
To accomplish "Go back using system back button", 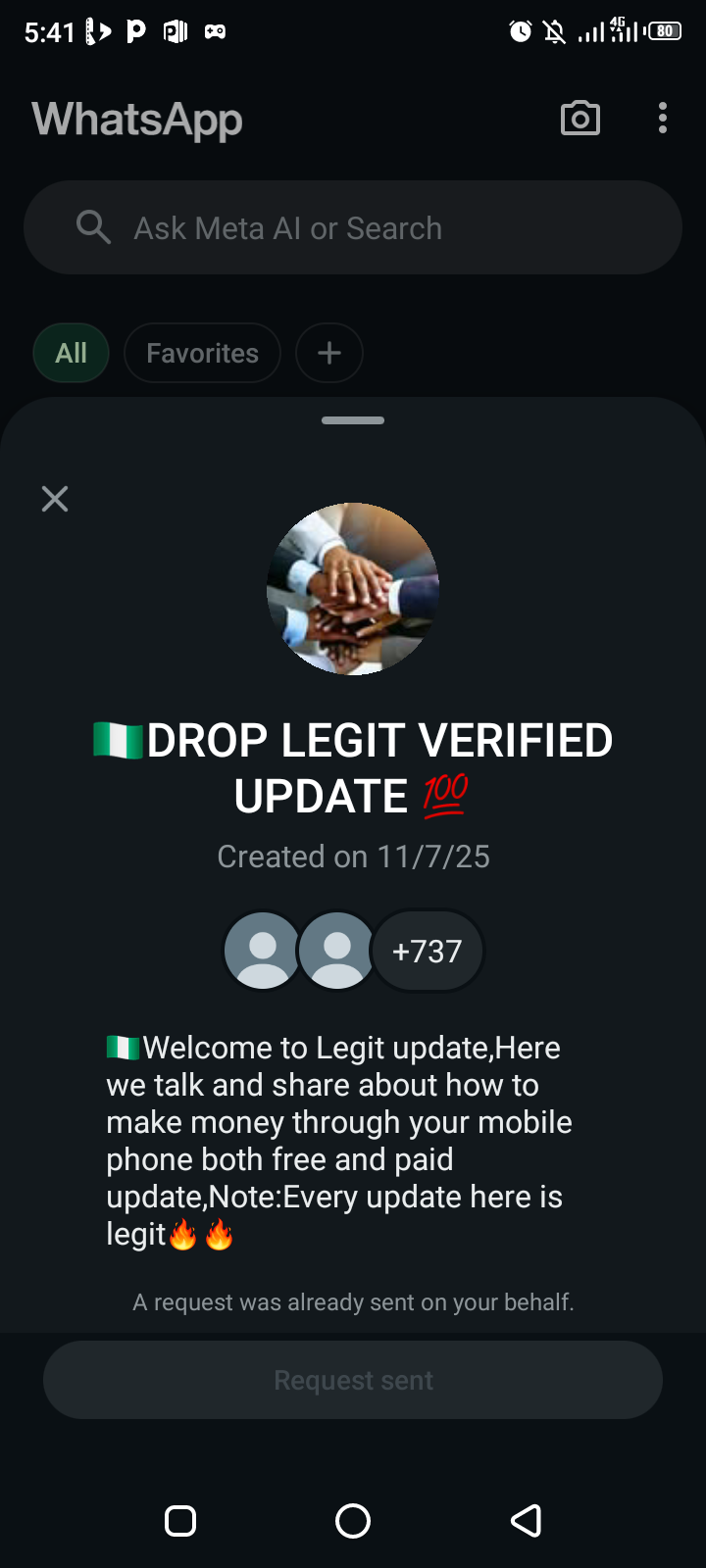I will [527, 1521].
